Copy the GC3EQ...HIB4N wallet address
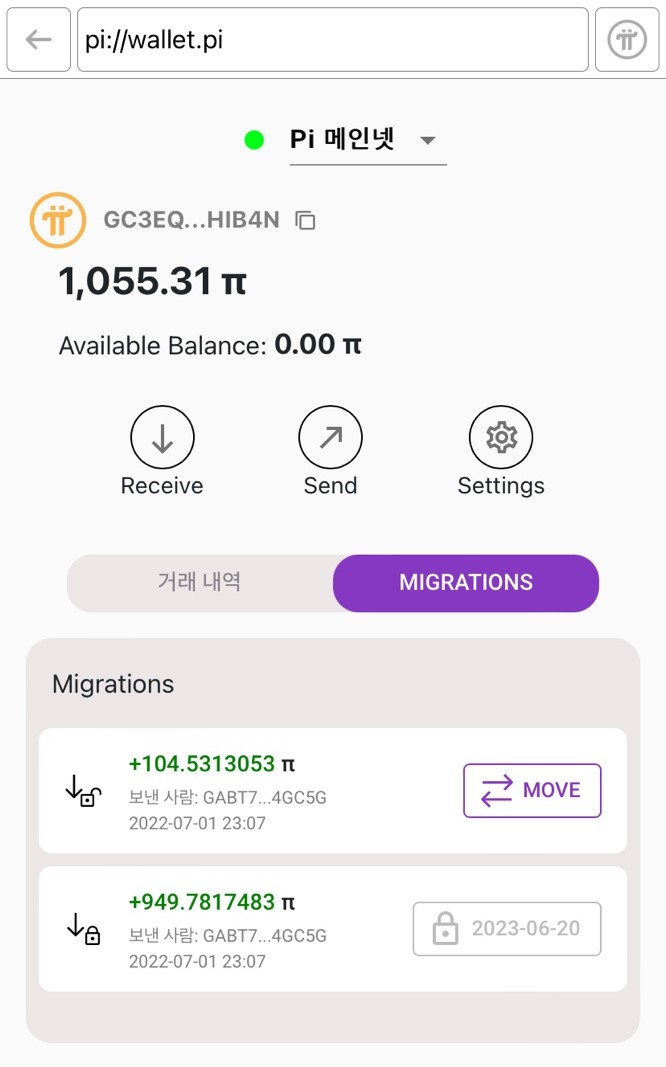Screen dimensions: 666x1067 [306, 221]
